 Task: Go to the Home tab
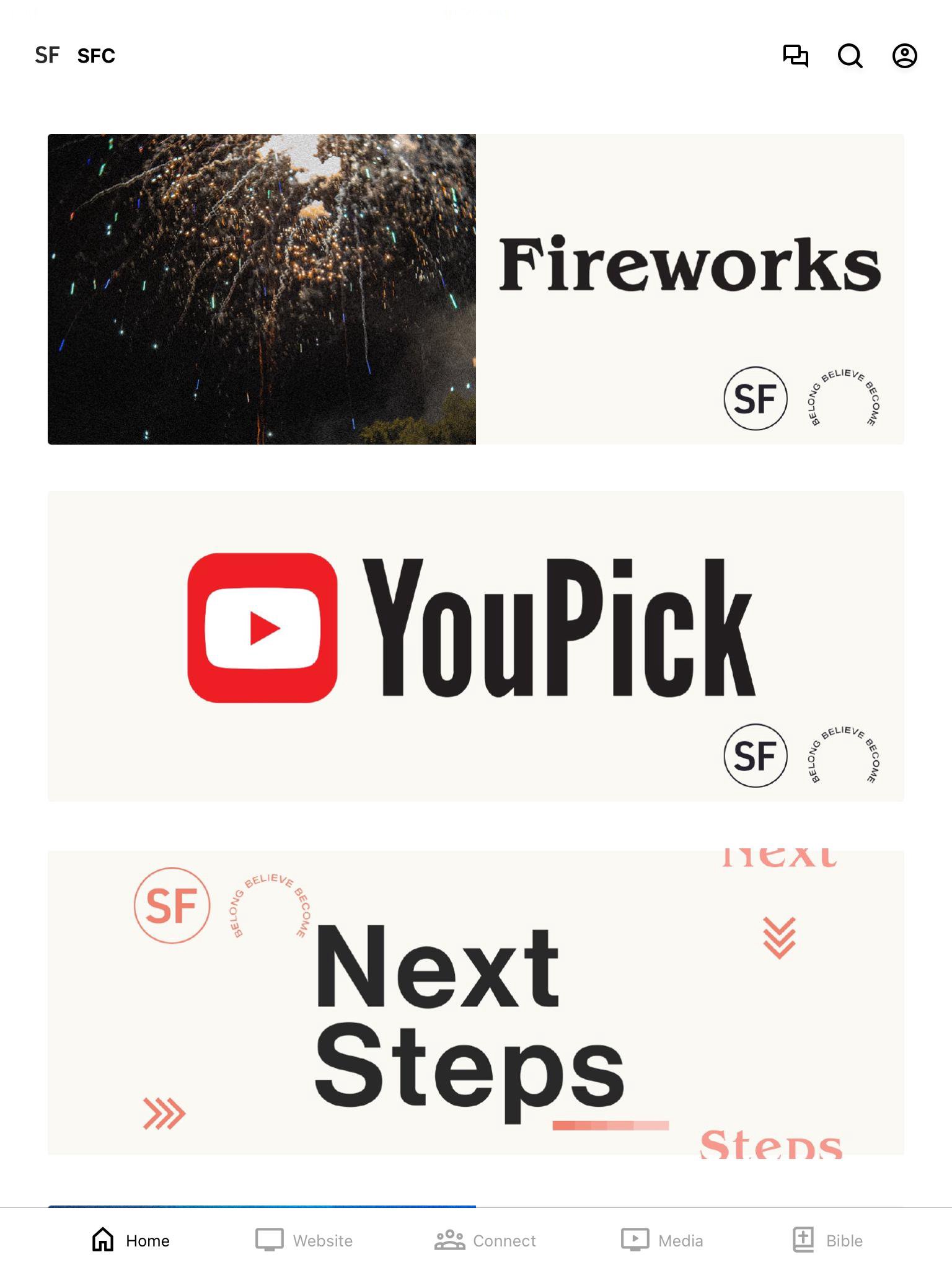point(131,1240)
